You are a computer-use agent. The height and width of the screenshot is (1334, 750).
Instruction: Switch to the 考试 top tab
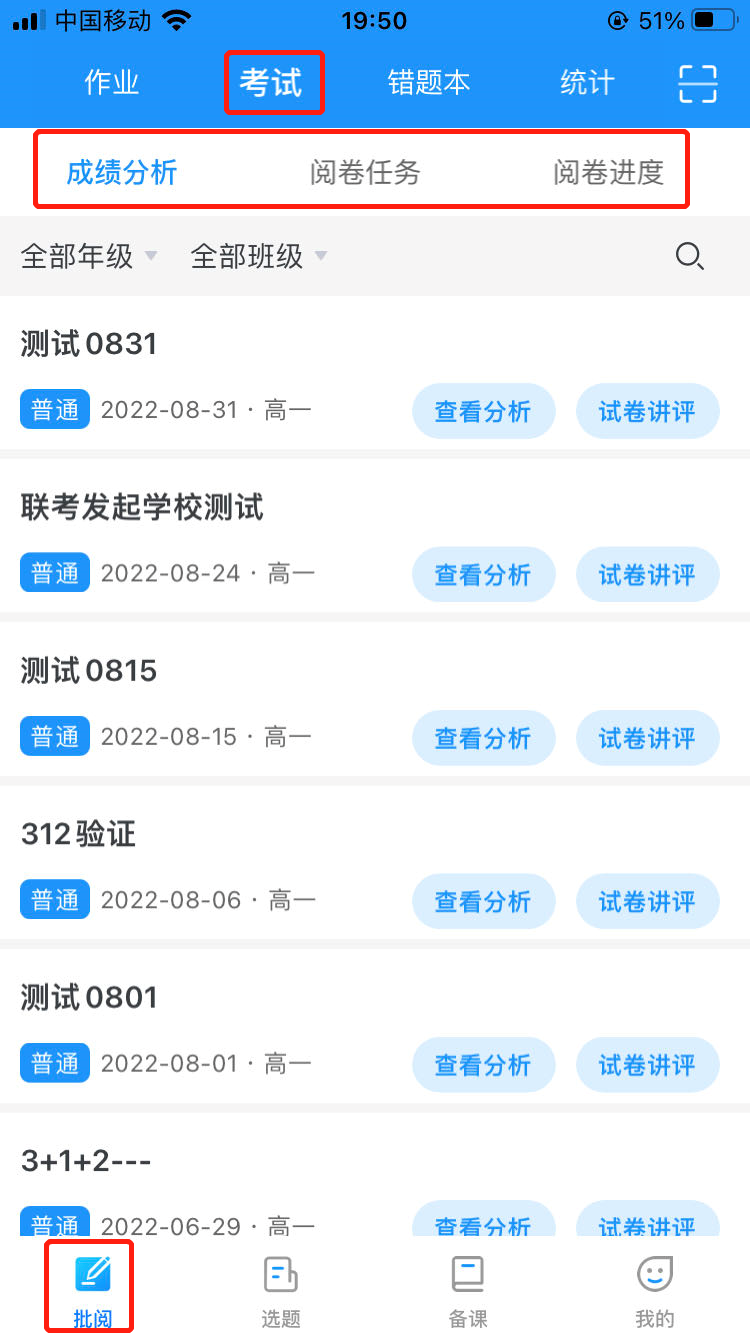point(271,83)
